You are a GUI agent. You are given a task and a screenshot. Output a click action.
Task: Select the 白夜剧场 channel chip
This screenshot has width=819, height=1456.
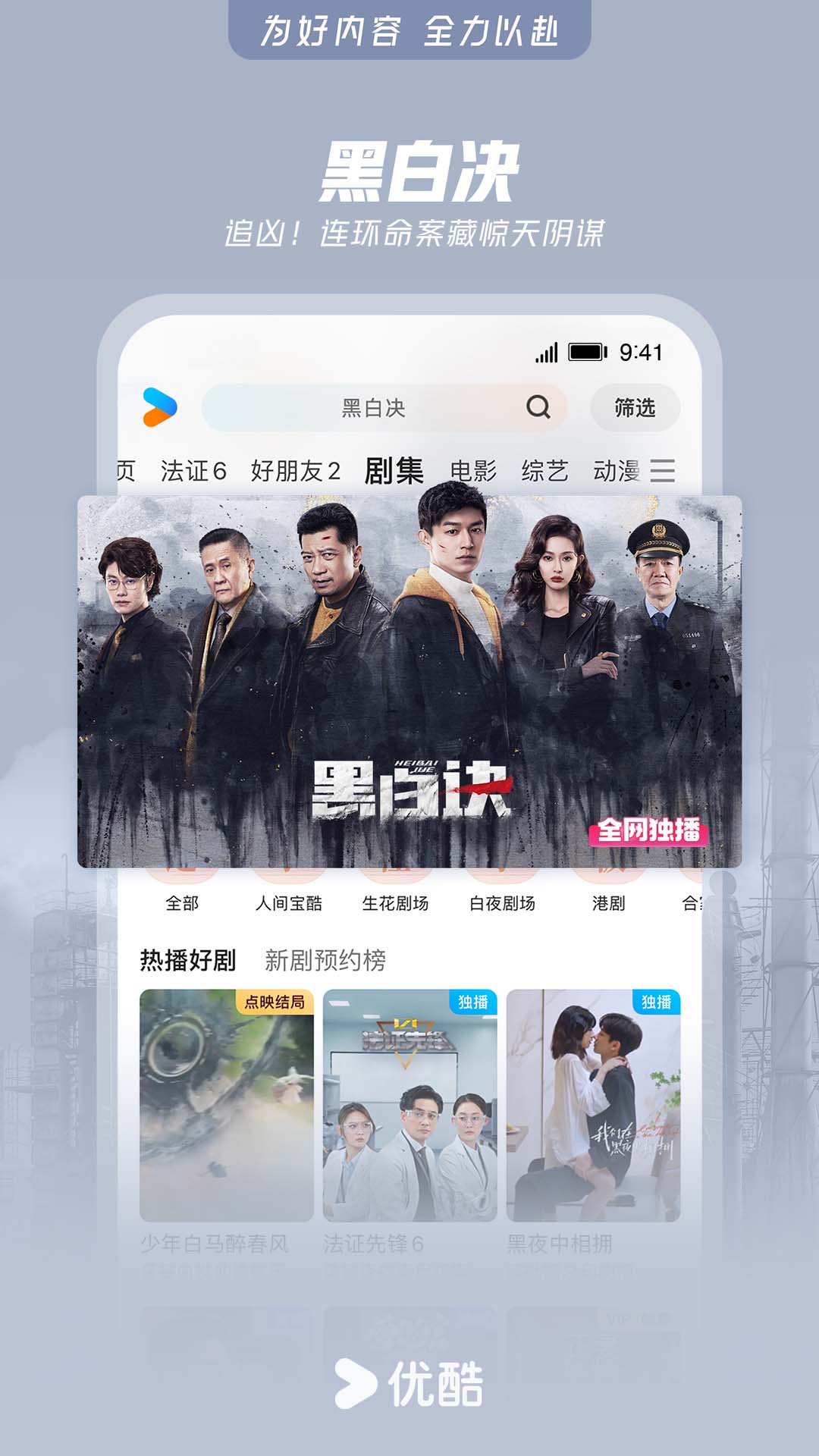(x=503, y=904)
